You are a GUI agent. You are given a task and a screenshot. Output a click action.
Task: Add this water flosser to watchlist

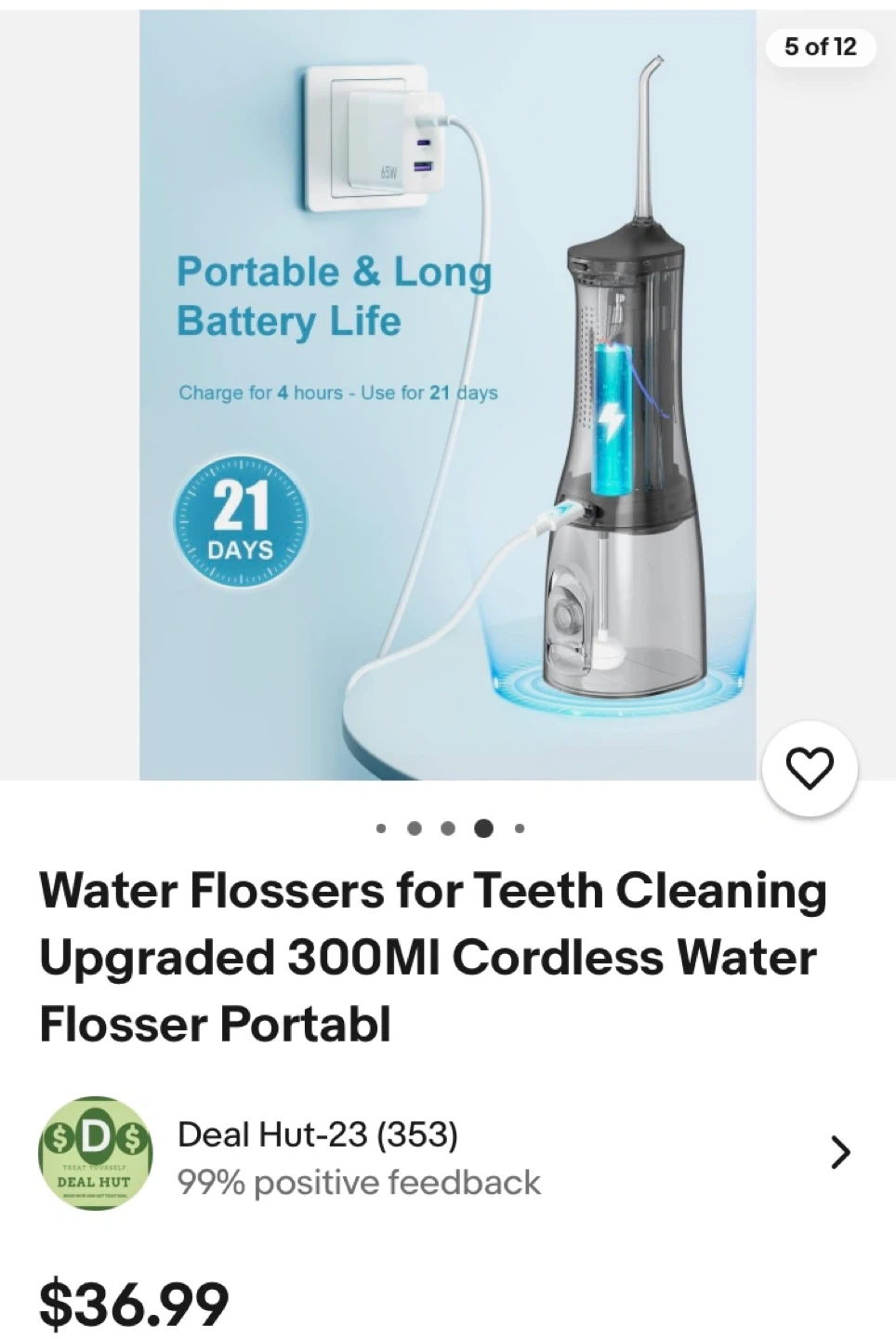click(810, 768)
